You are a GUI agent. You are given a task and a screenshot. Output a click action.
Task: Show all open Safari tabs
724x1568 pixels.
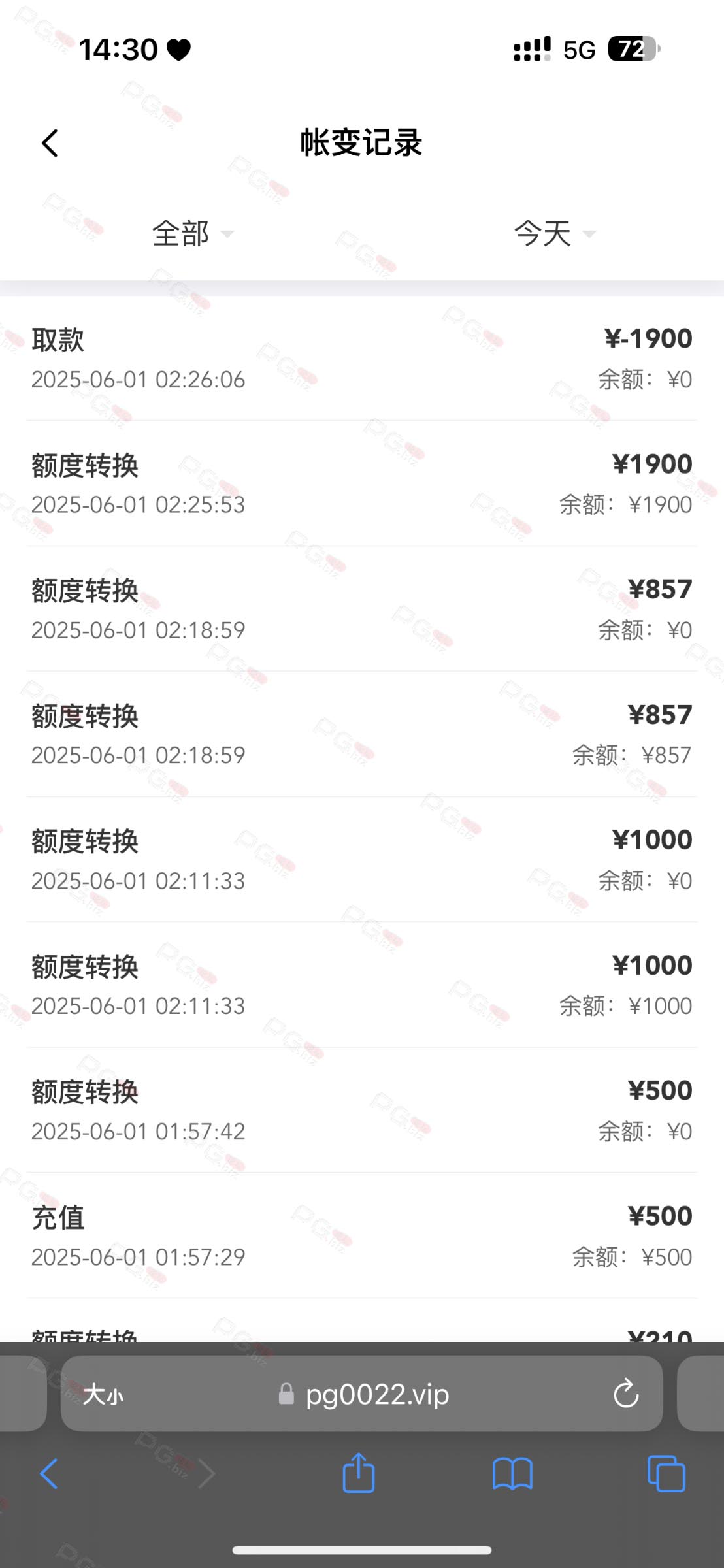pos(666,1474)
